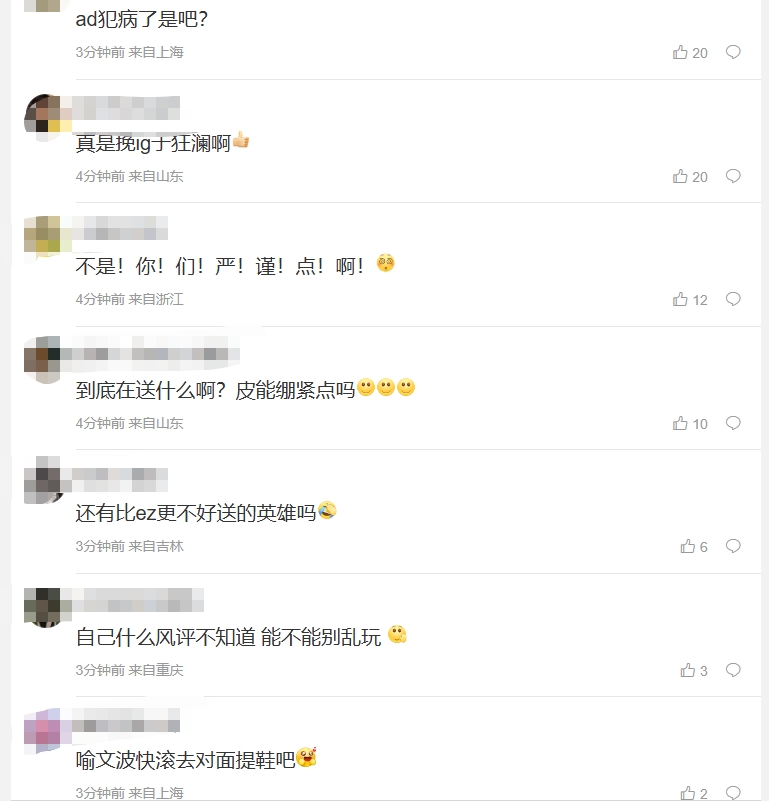Image resolution: width=769 pixels, height=801 pixels.
Task: Reply to the comment '不是!你!们!严!谨!点!啊!'
Action: (x=733, y=299)
